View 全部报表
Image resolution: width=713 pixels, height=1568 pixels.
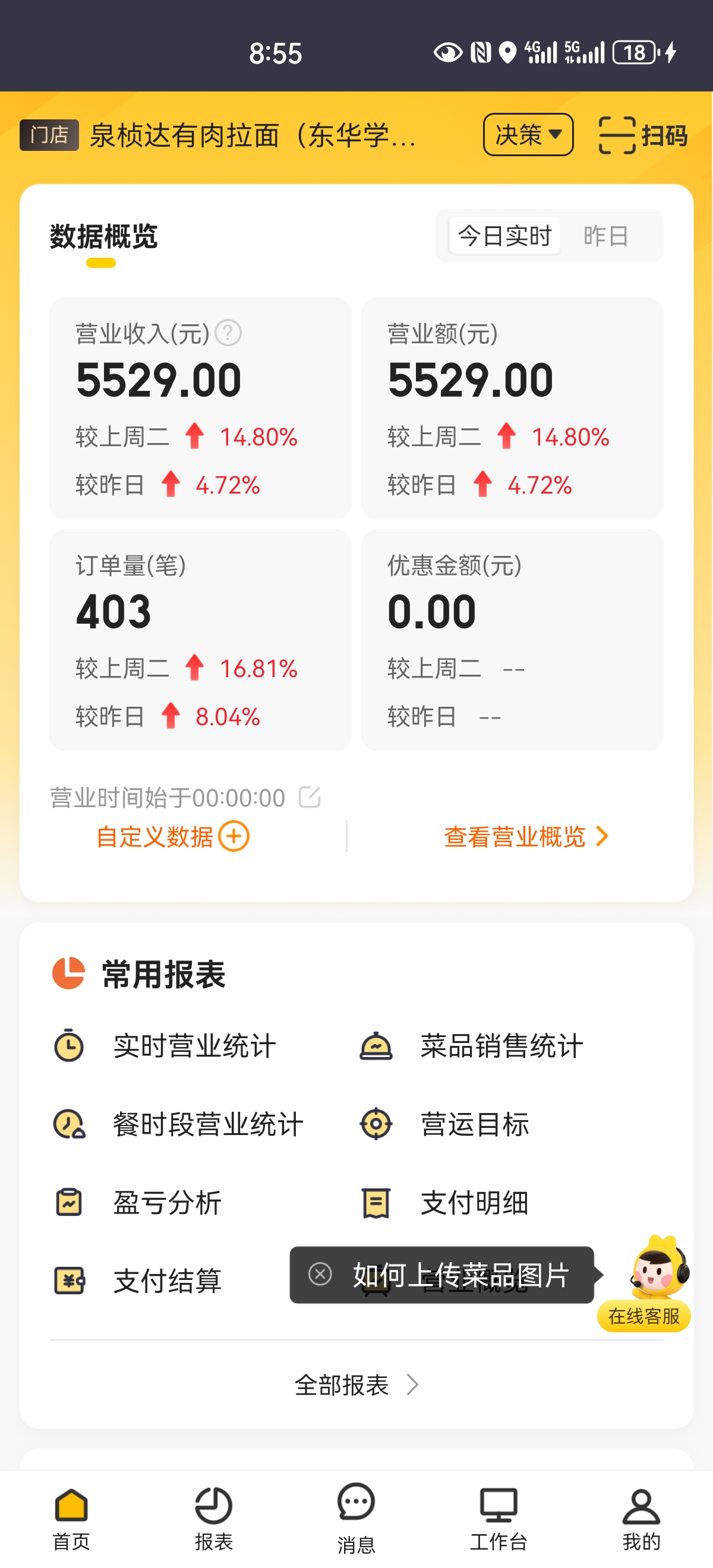[357, 1384]
